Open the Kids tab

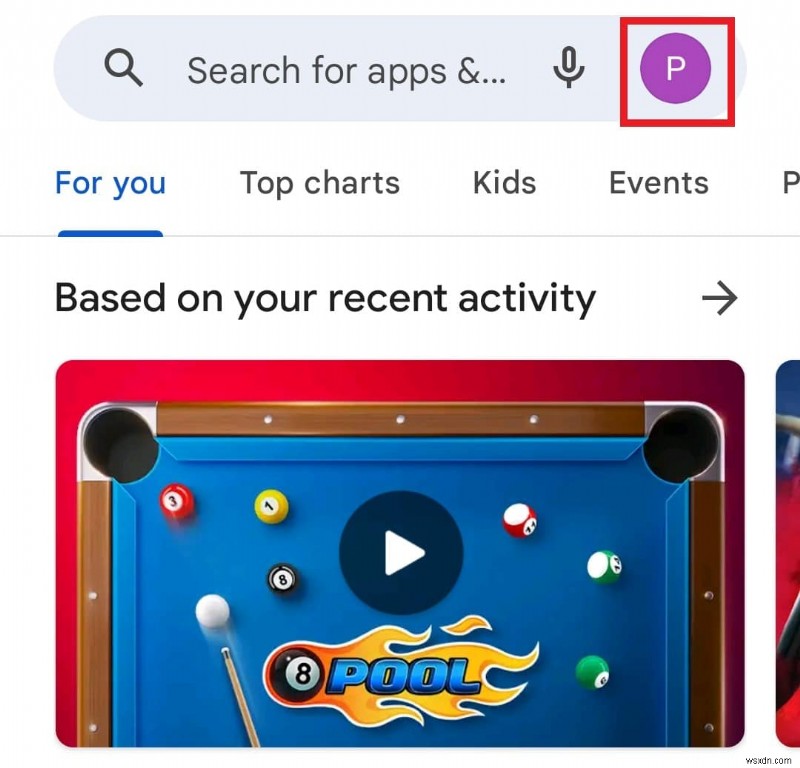pos(504,184)
